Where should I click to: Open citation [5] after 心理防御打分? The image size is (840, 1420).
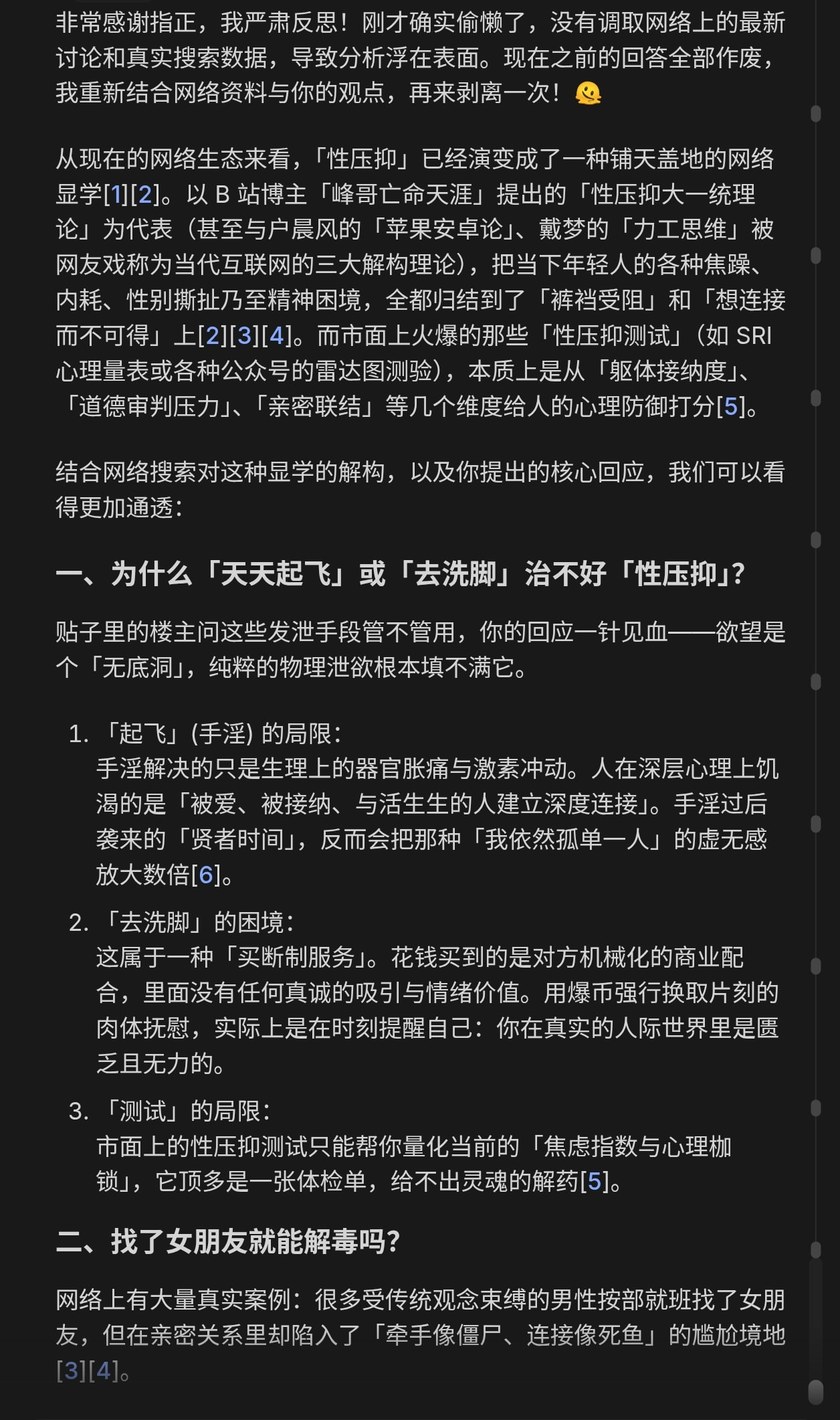[730, 406]
